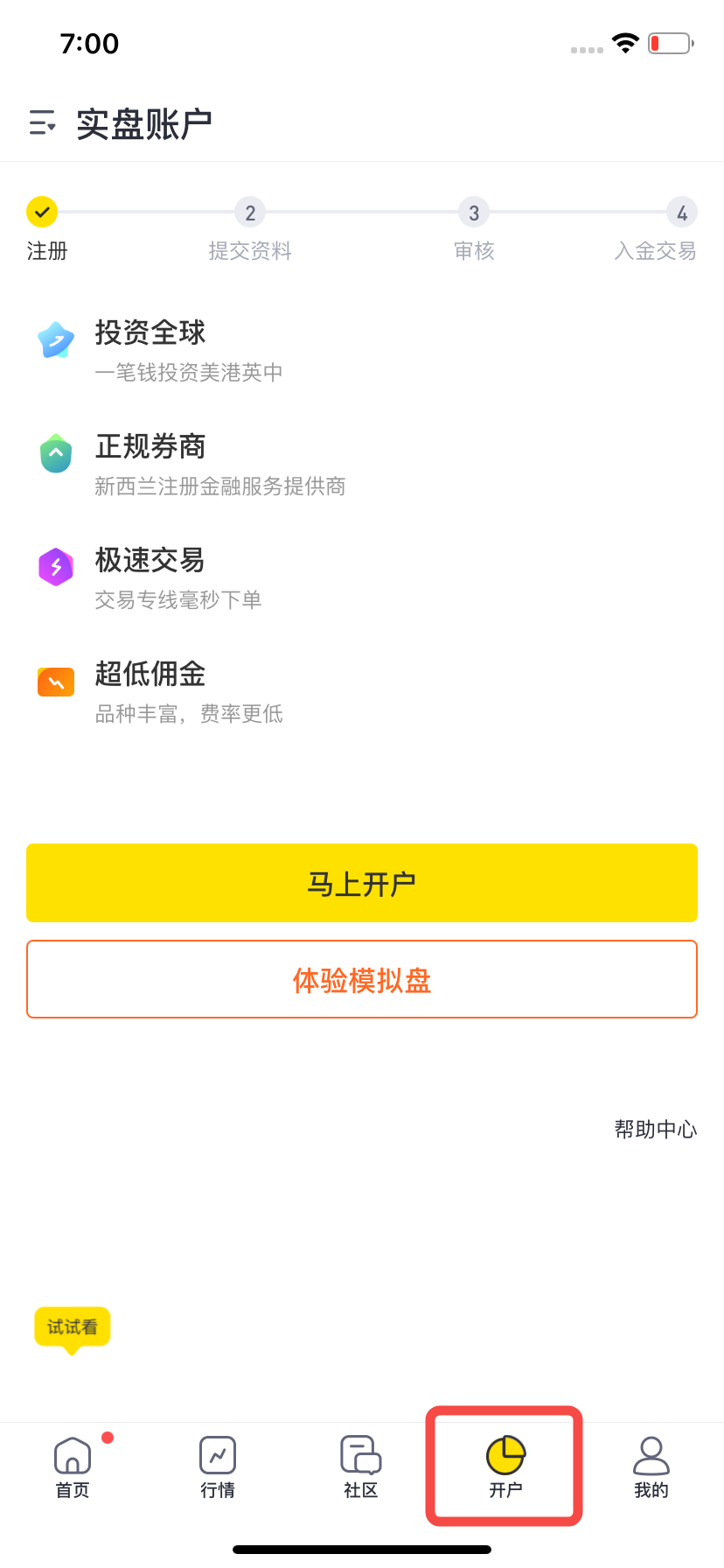Screen dimensions: 724x1568
Task: Tap the yellow 试试看 bubble
Action: (x=72, y=1326)
